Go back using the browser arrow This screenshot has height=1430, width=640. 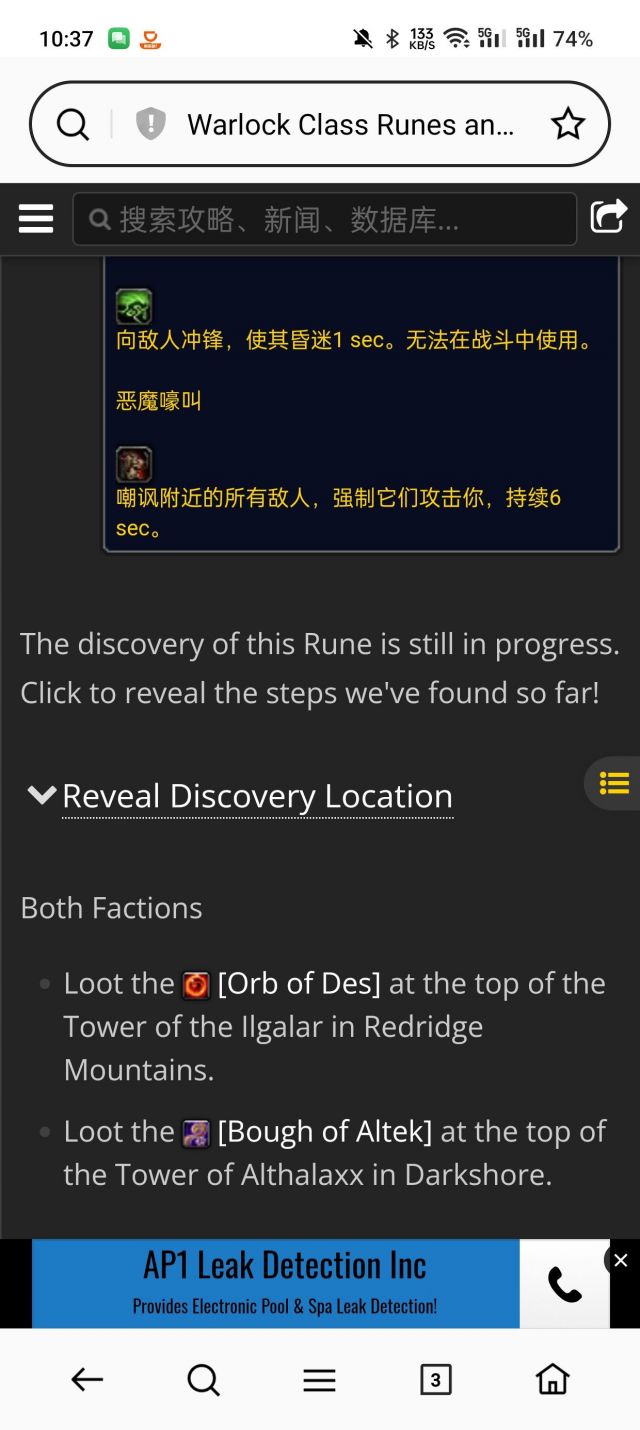coord(87,1380)
